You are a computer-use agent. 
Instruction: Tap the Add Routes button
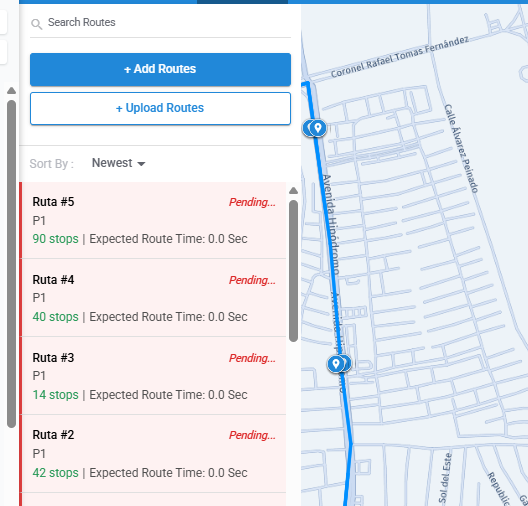(160, 69)
